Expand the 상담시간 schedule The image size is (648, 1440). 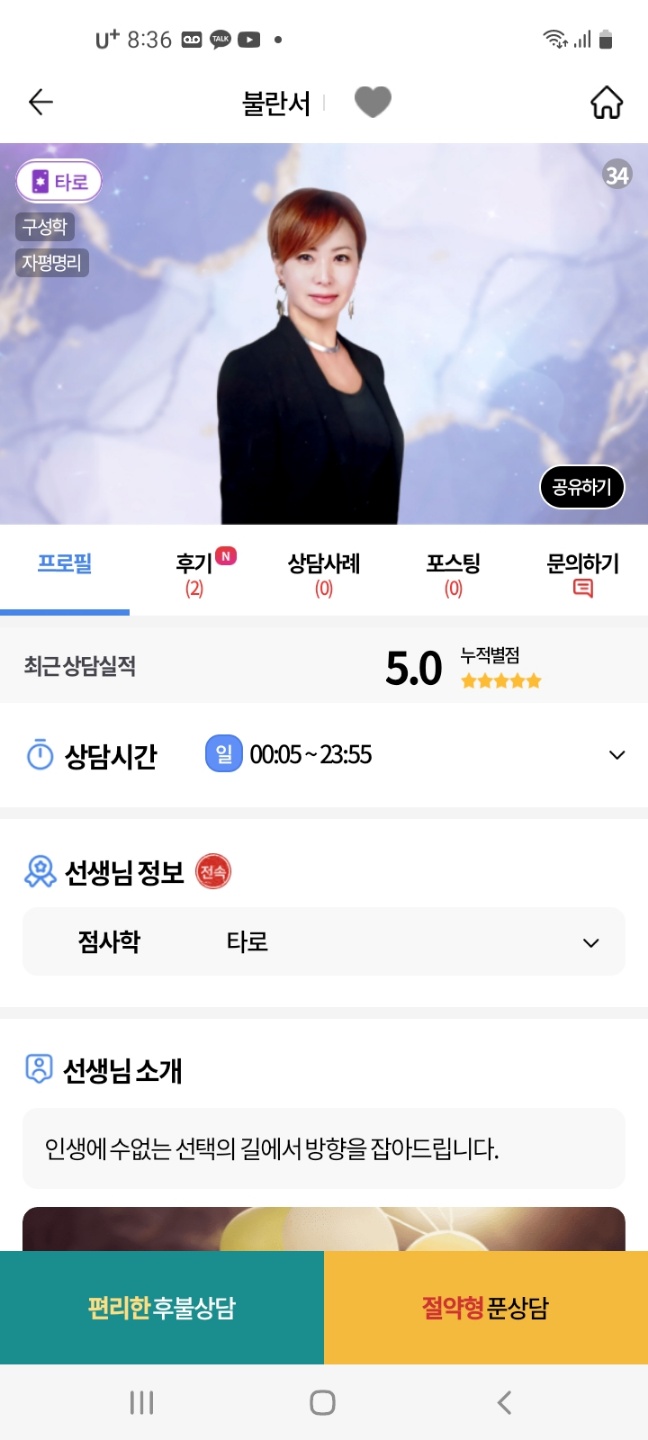[617, 755]
